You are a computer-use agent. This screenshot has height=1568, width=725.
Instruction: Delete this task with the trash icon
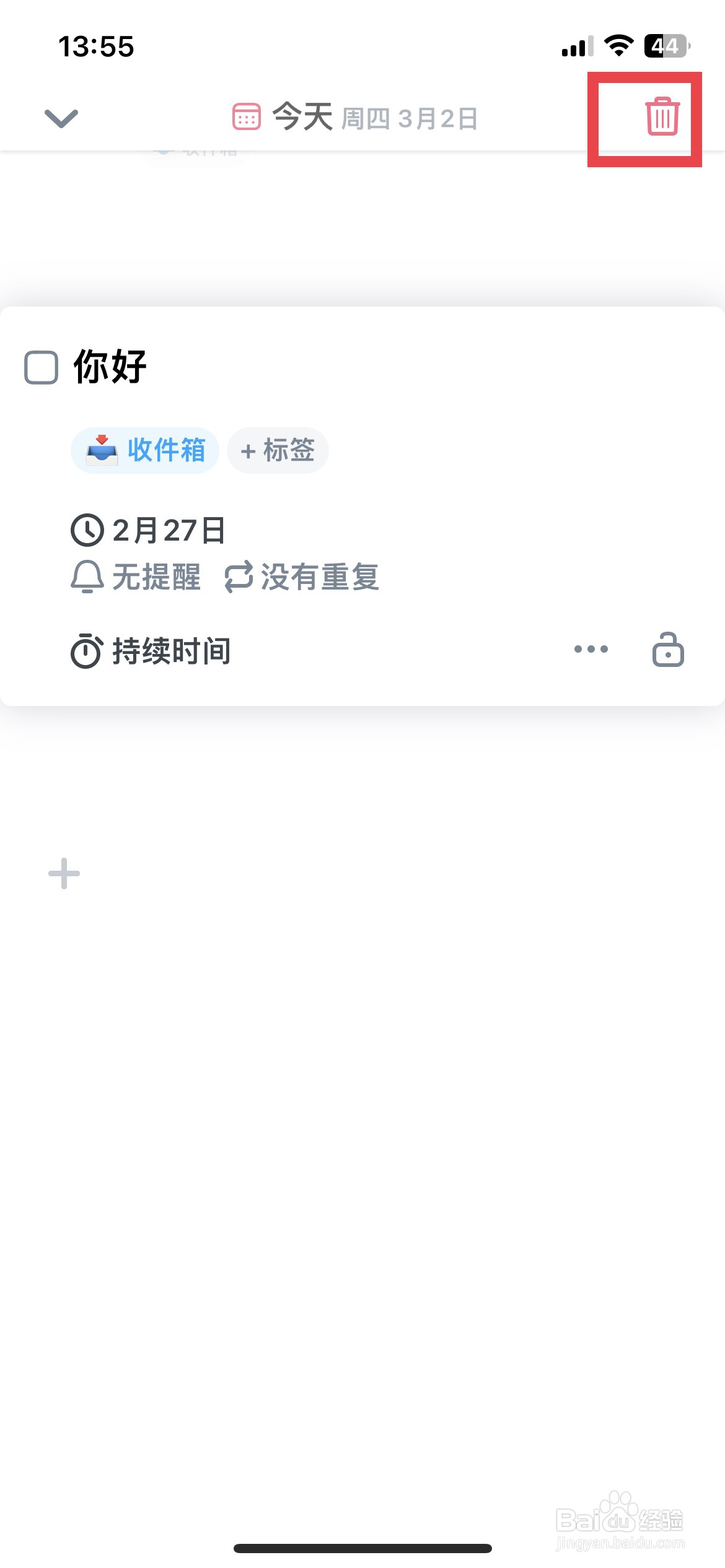[662, 116]
